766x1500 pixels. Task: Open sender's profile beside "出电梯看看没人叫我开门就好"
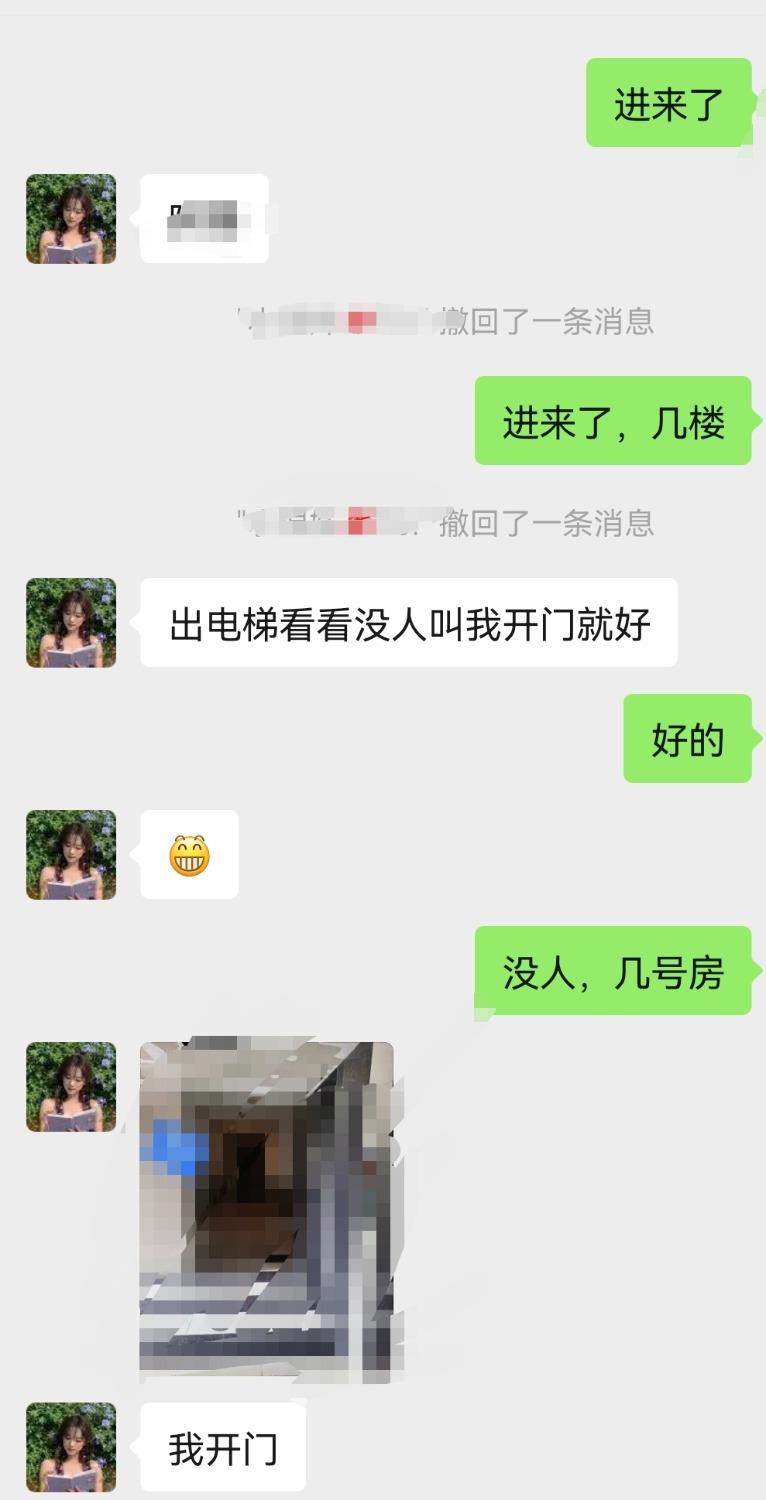[71, 622]
